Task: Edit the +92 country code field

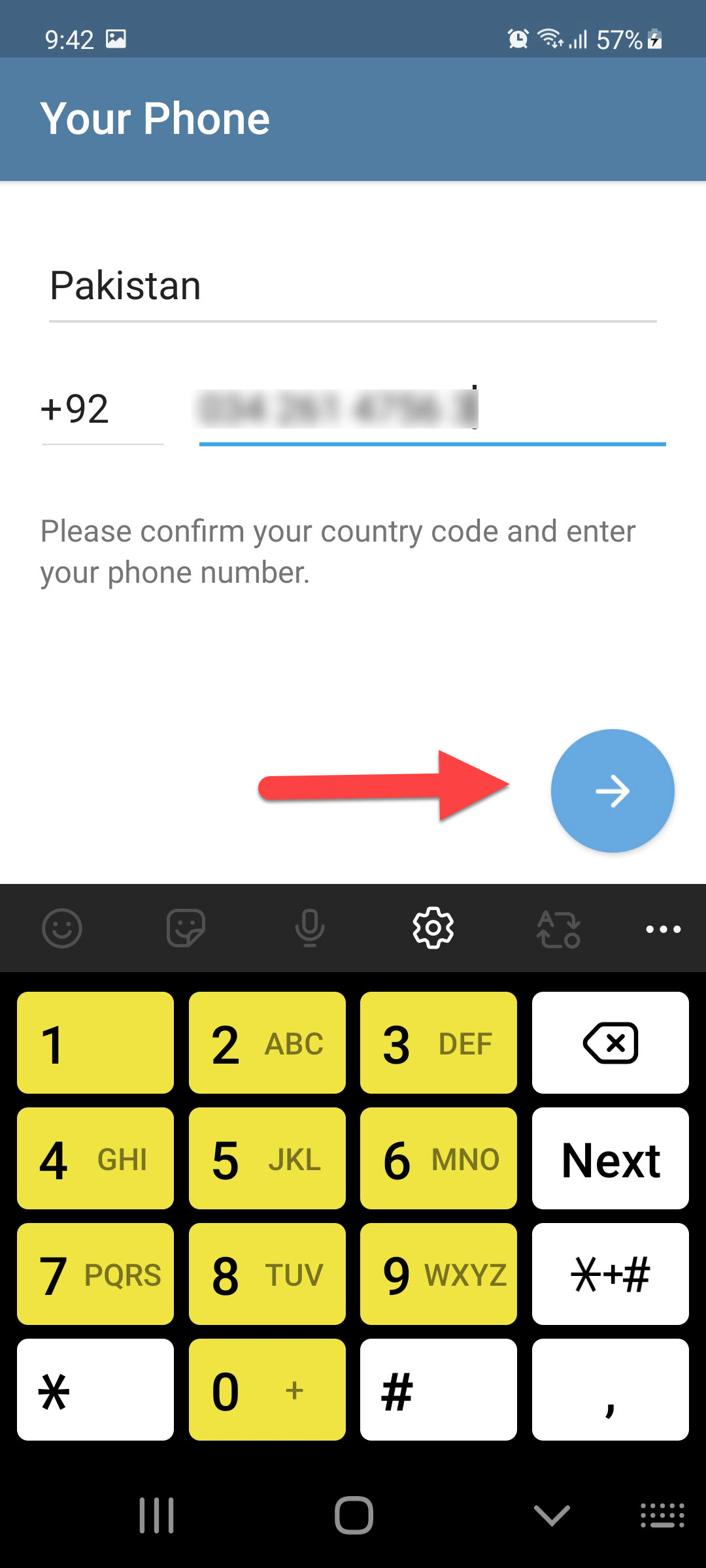Action: 101,410
